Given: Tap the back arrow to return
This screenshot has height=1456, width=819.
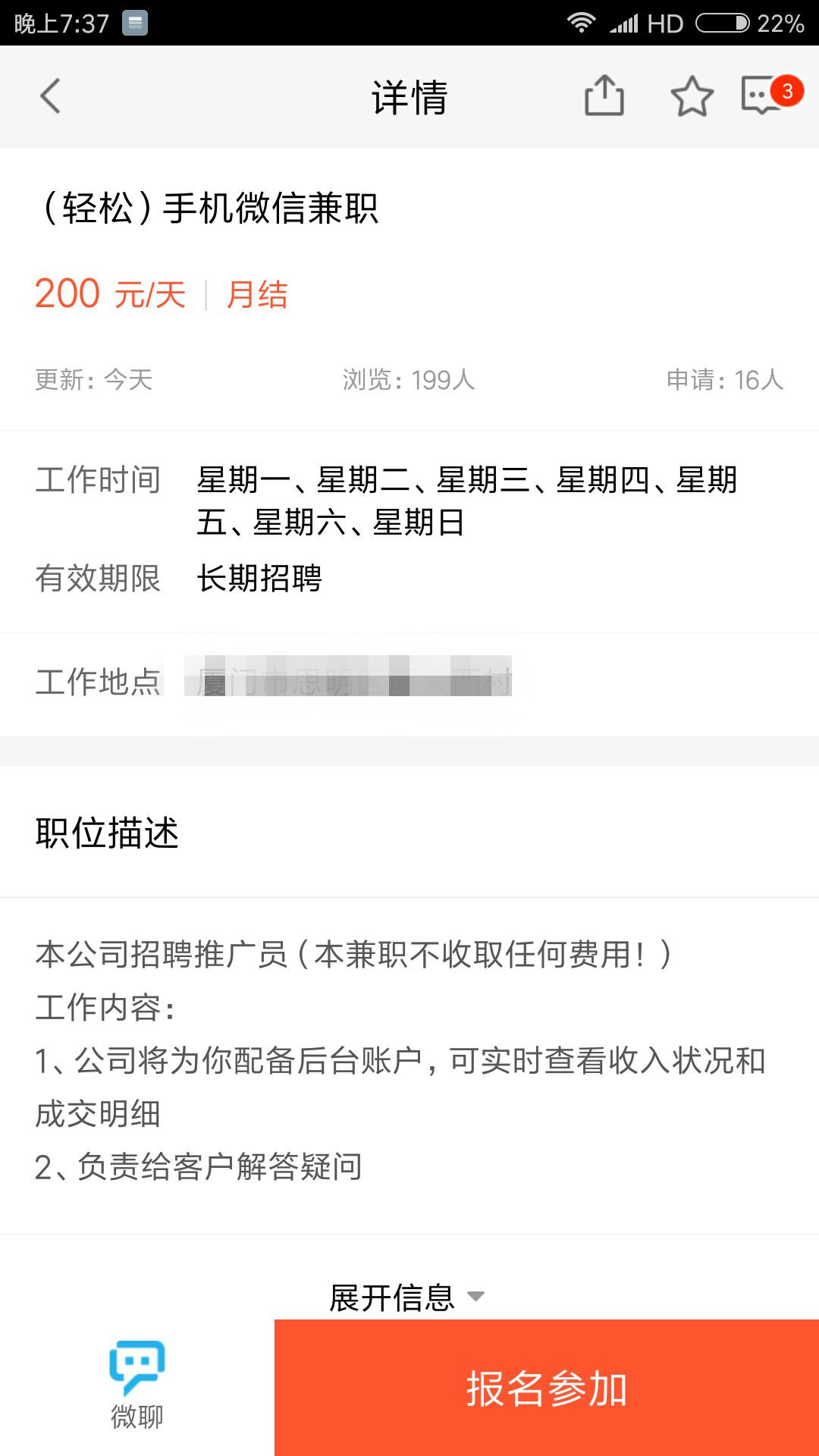Looking at the screenshot, I should tap(50, 97).
